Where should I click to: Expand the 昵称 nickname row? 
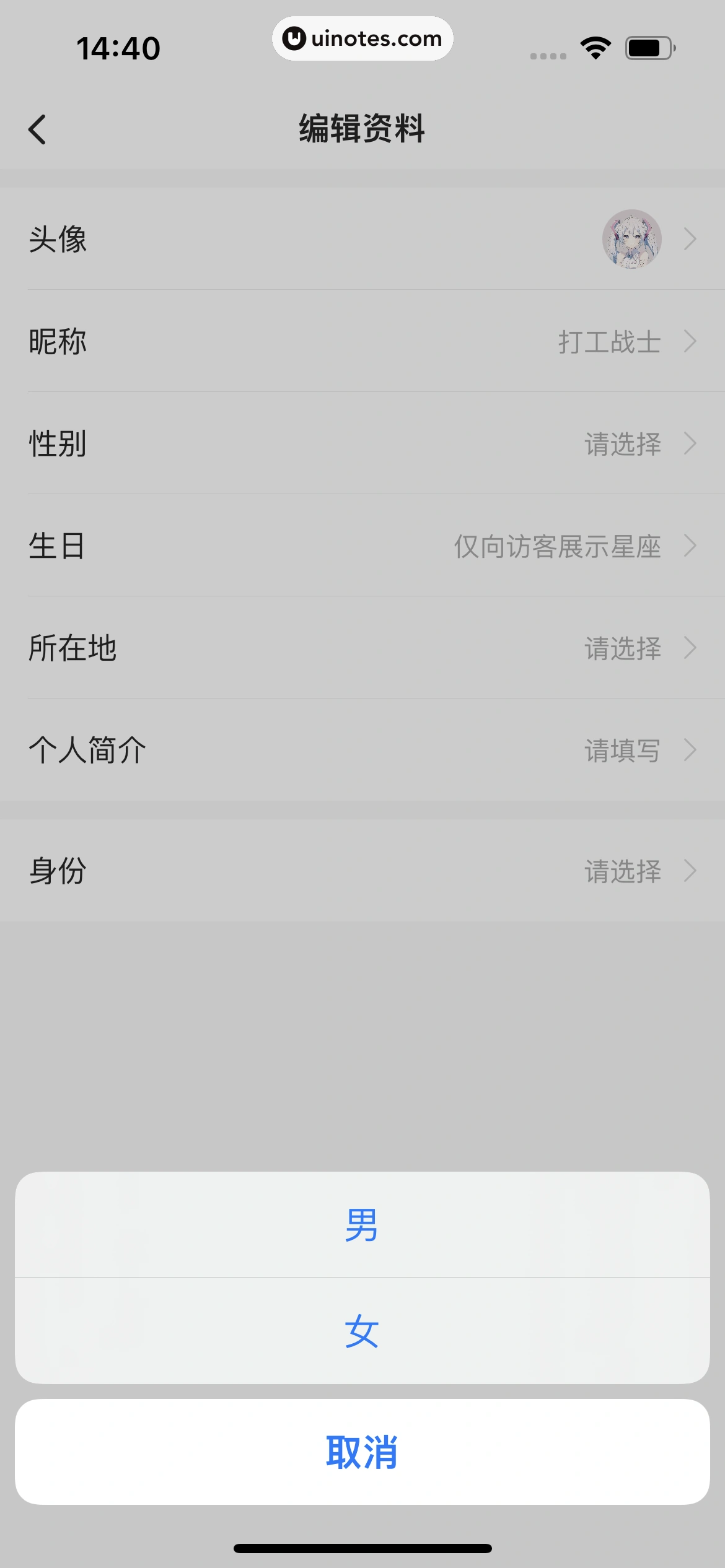click(362, 342)
